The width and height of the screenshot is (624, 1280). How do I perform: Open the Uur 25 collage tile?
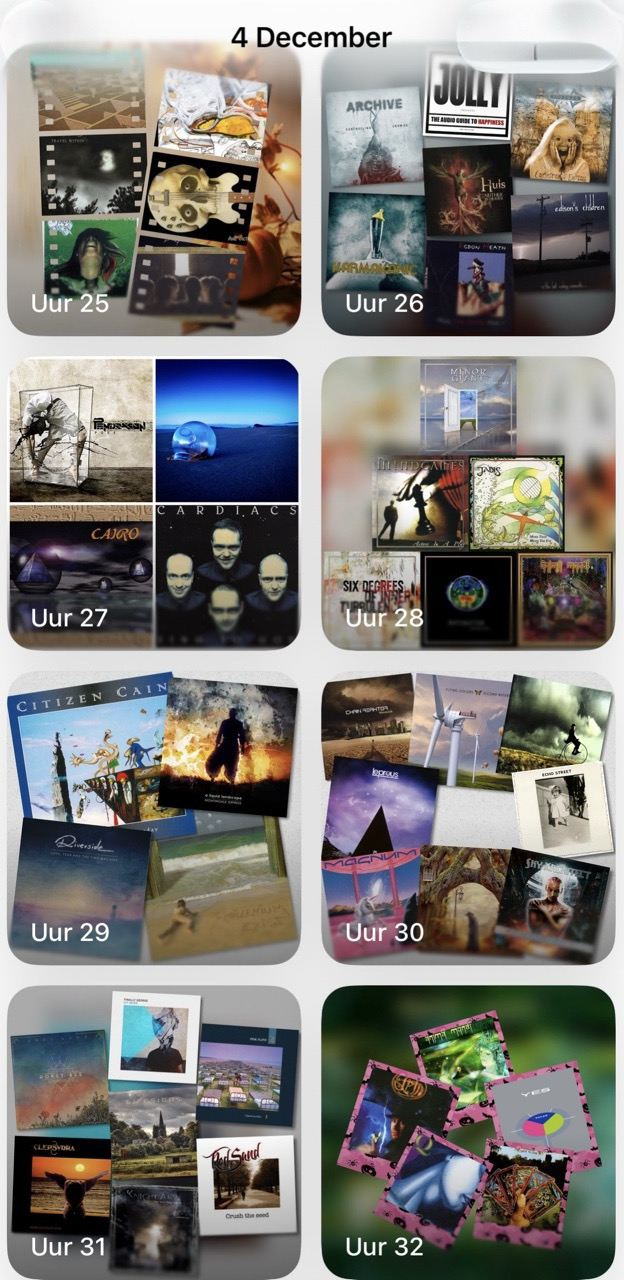point(154,190)
